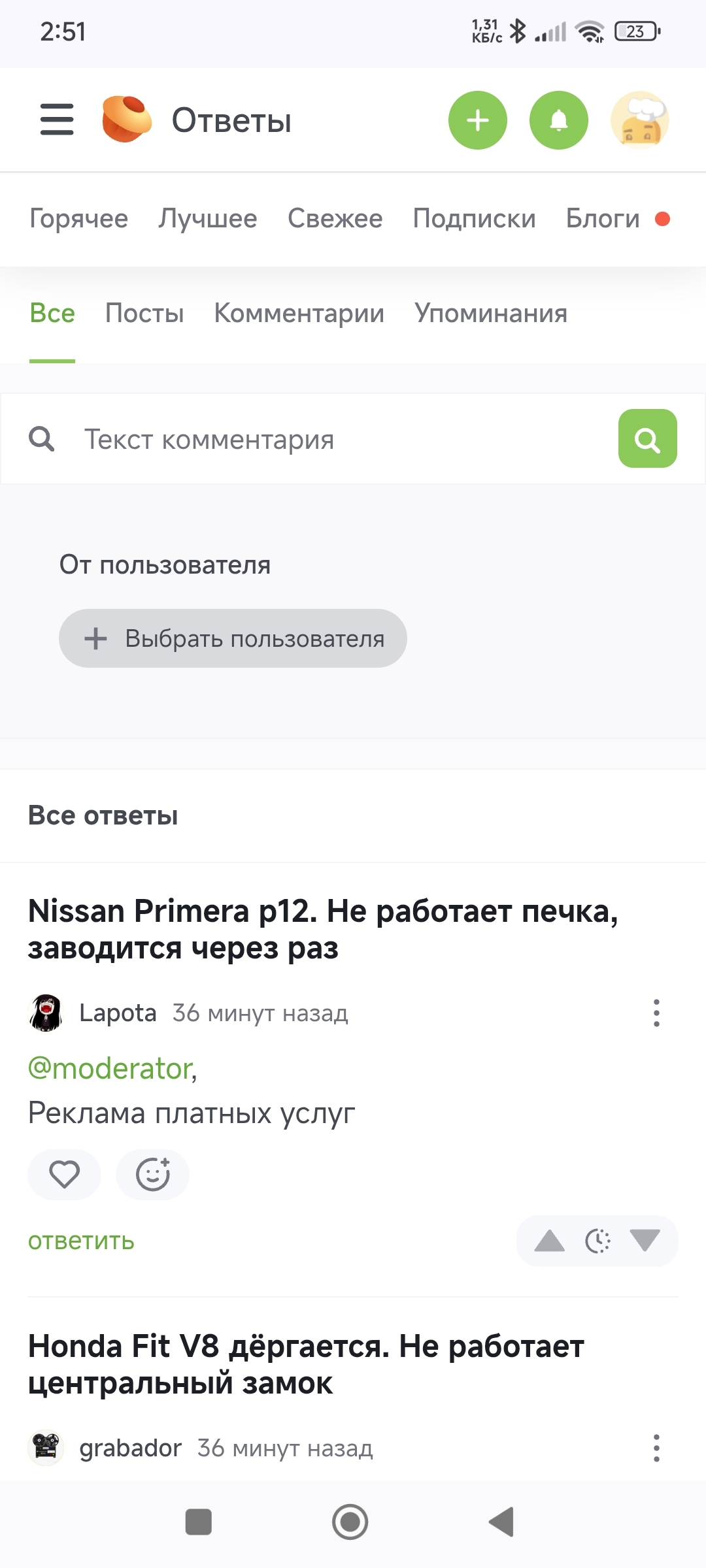
Task: Open overflow menu on Lapota's comment
Action: 656,1013
